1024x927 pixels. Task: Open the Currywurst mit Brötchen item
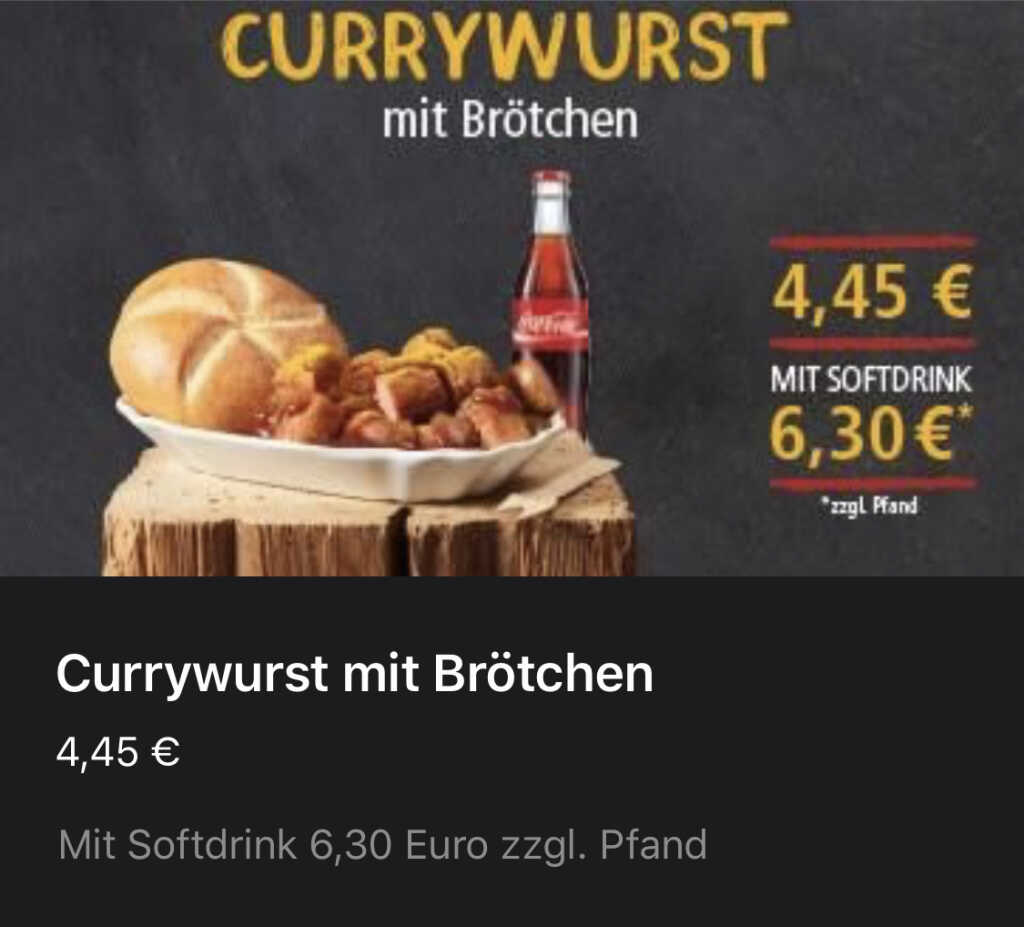pyautogui.click(x=354, y=675)
